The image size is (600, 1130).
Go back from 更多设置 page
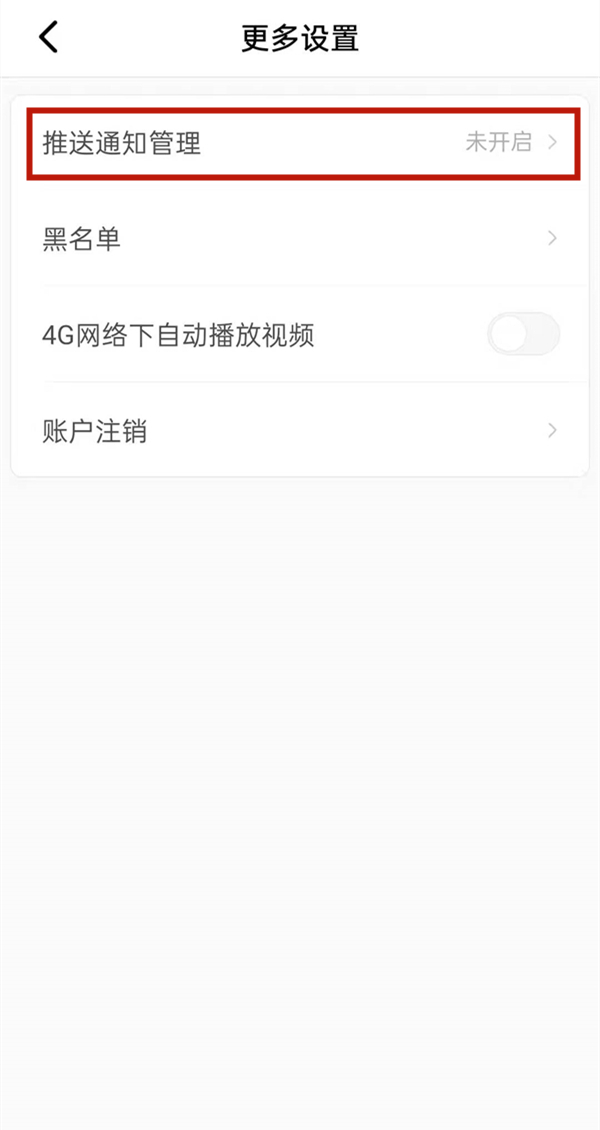(x=48, y=38)
